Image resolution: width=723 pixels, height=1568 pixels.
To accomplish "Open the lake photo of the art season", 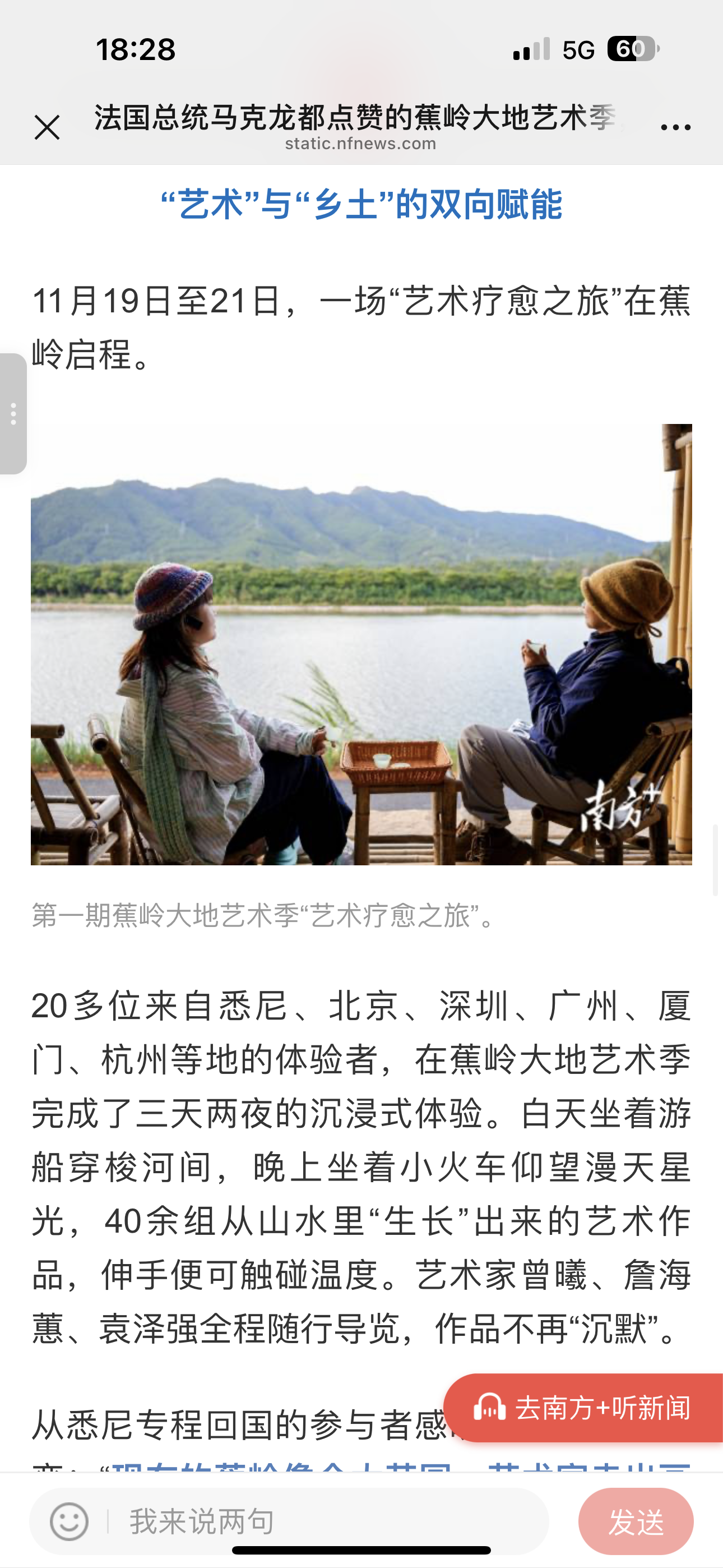I will (361, 644).
